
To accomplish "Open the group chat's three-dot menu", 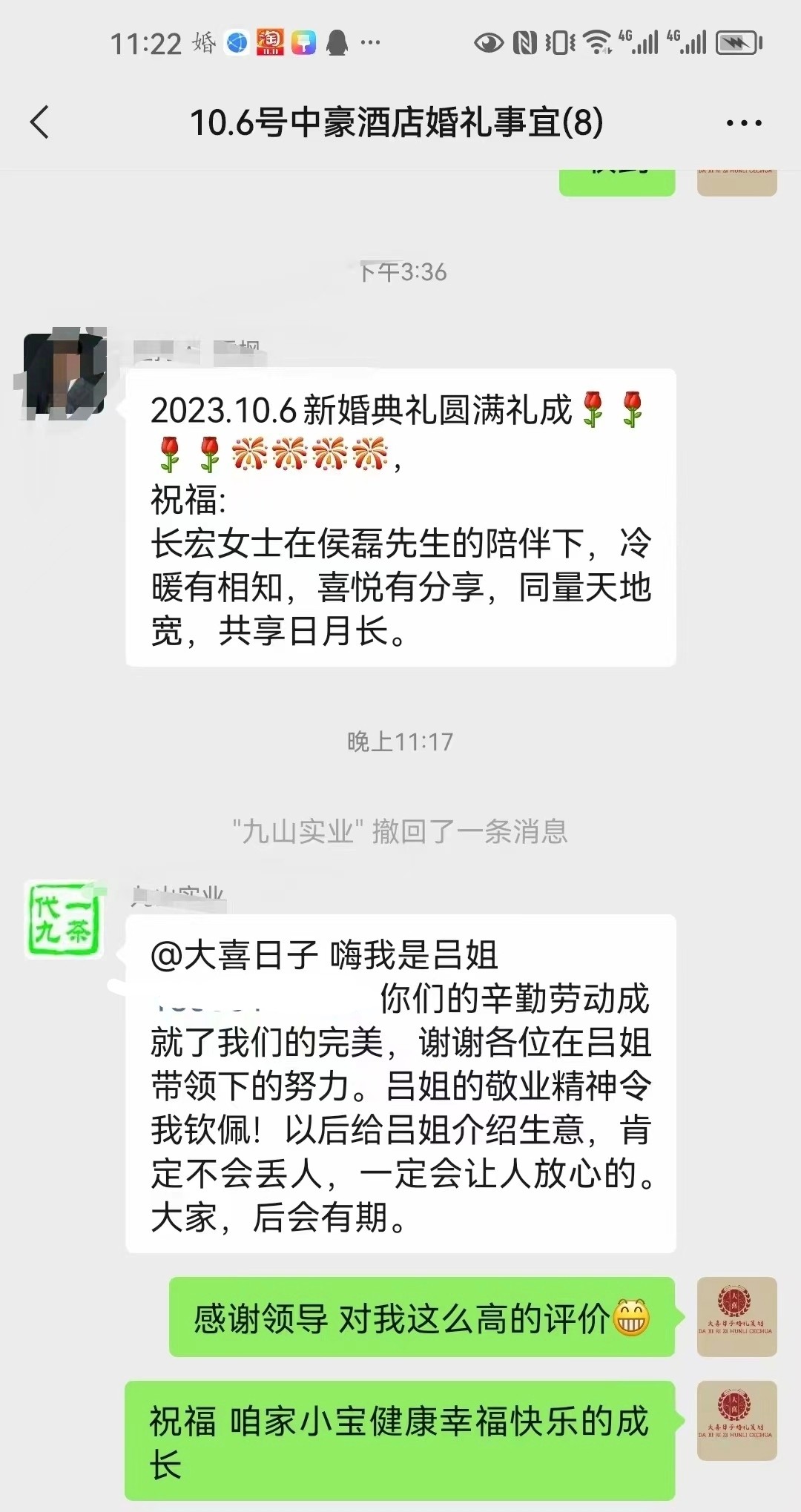I will (743, 123).
